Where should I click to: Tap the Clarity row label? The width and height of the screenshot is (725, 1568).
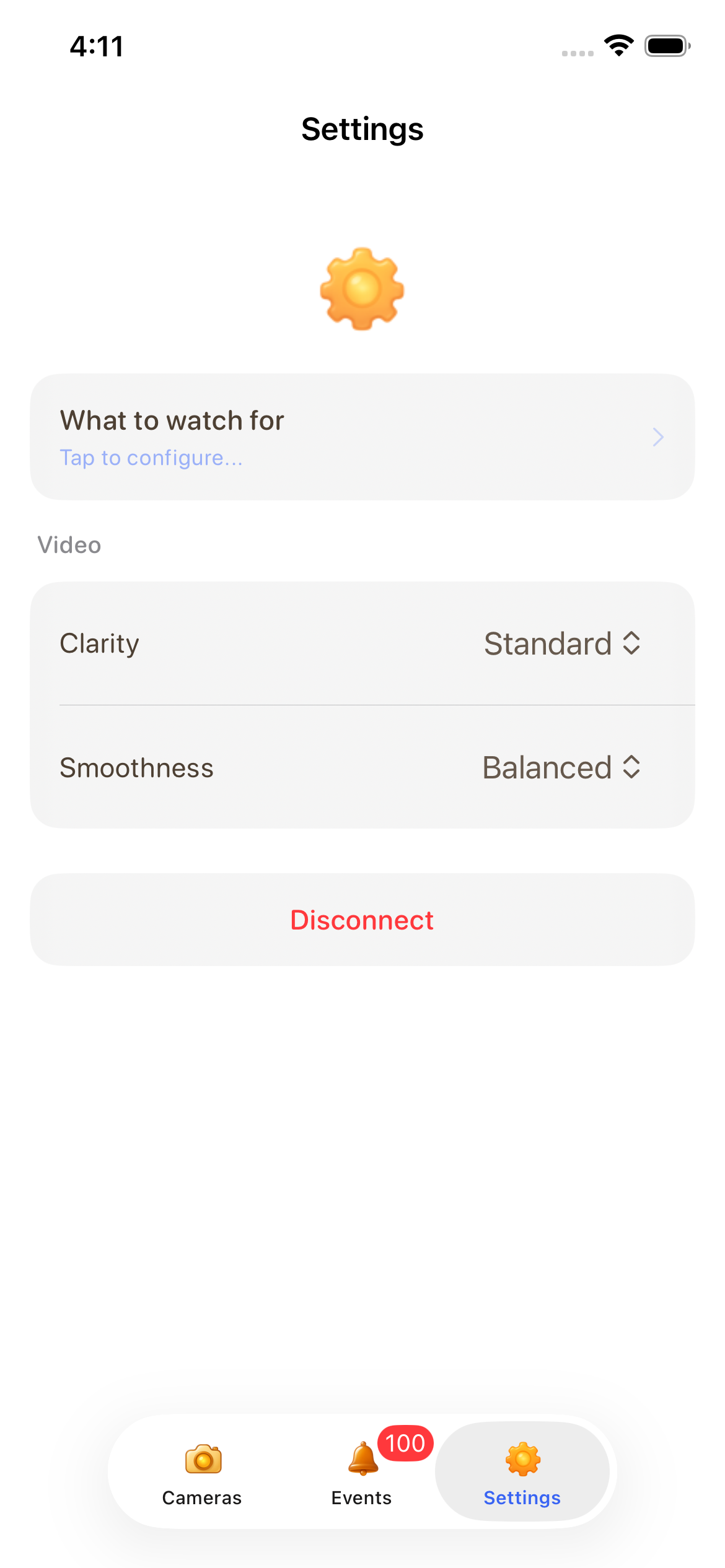[x=99, y=643]
